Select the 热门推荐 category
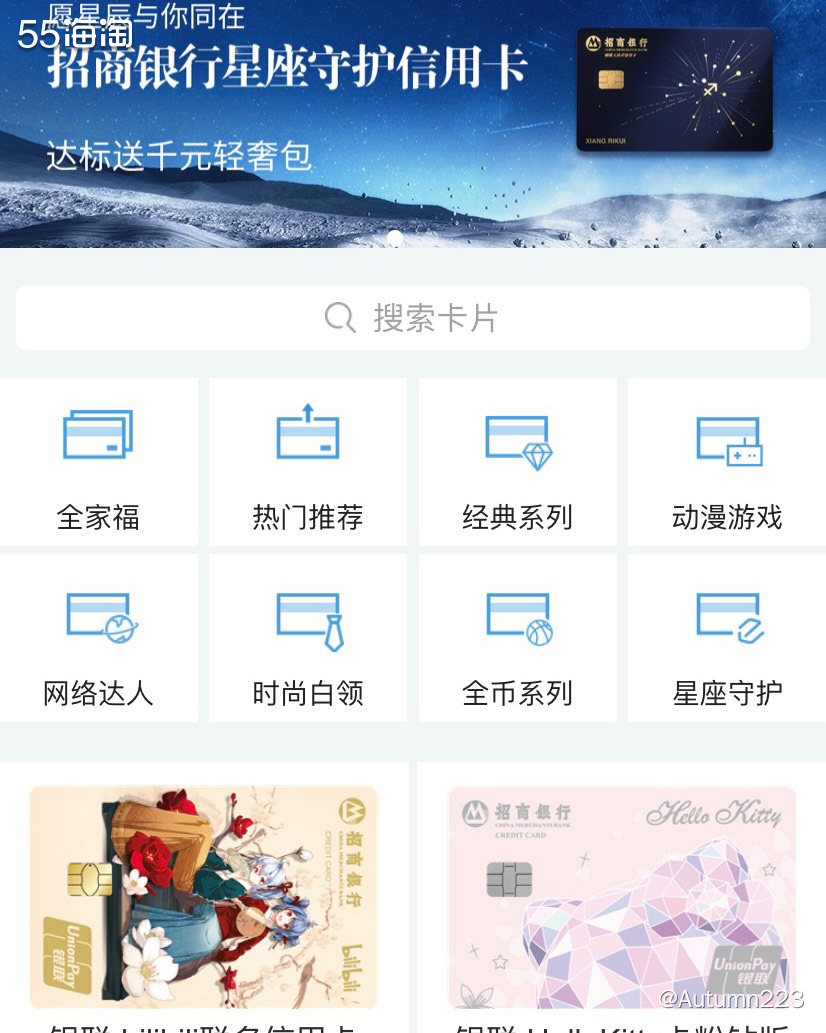This screenshot has width=826, height=1033. [308, 462]
